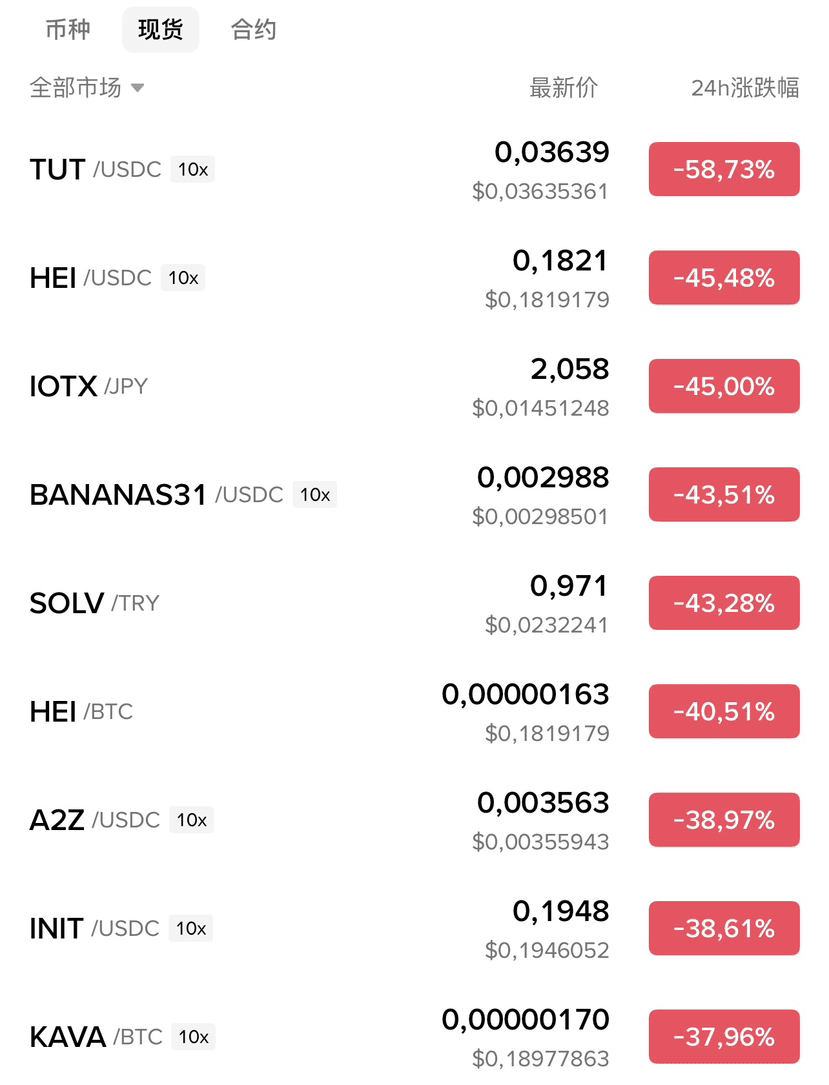Image resolution: width=829 pixels, height=1085 pixels.
Task: Expand the 全部市场 dropdown
Action: (x=87, y=88)
